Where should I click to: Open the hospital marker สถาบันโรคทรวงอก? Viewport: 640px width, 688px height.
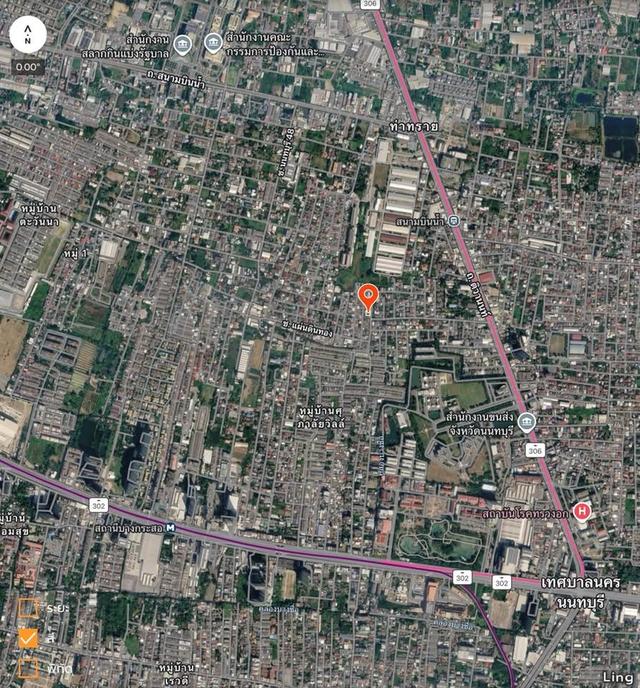(x=581, y=511)
